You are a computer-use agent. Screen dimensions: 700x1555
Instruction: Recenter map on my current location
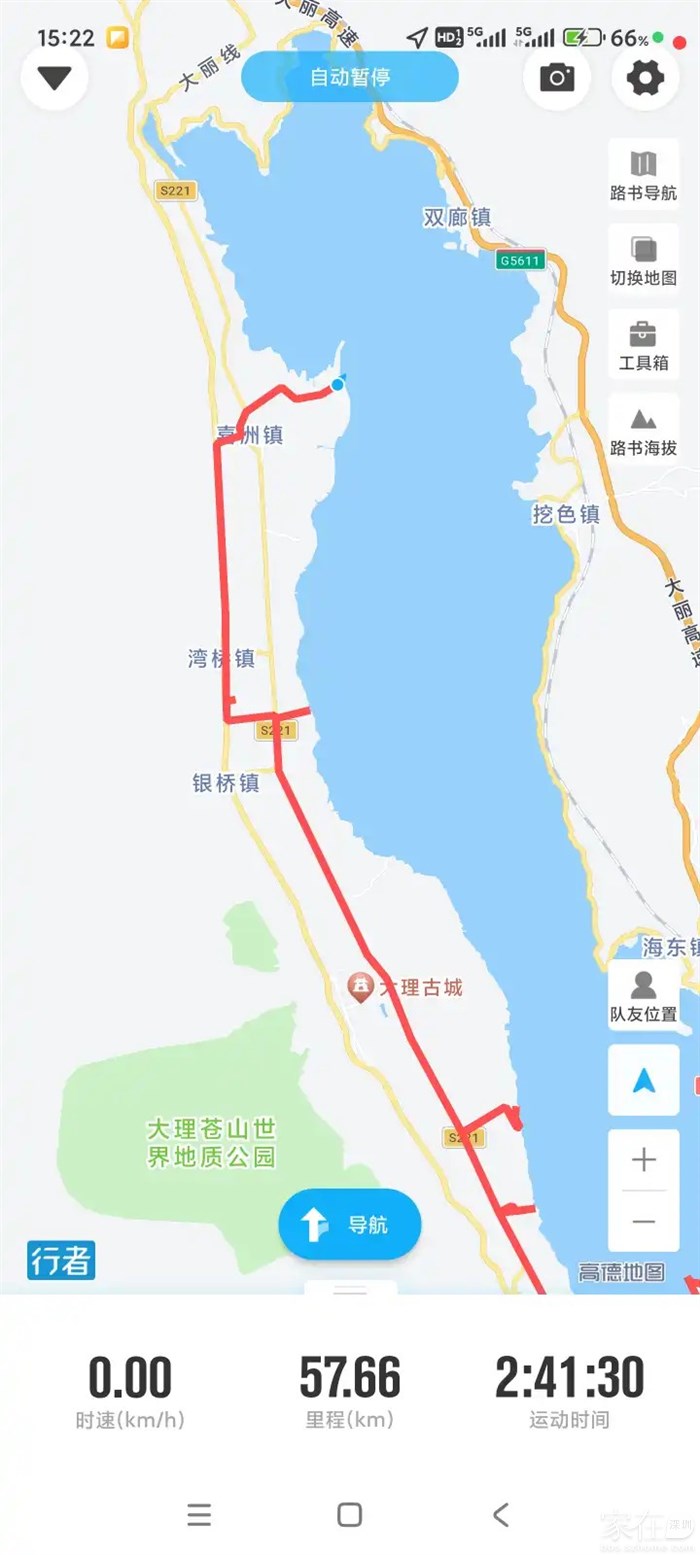(x=643, y=1080)
